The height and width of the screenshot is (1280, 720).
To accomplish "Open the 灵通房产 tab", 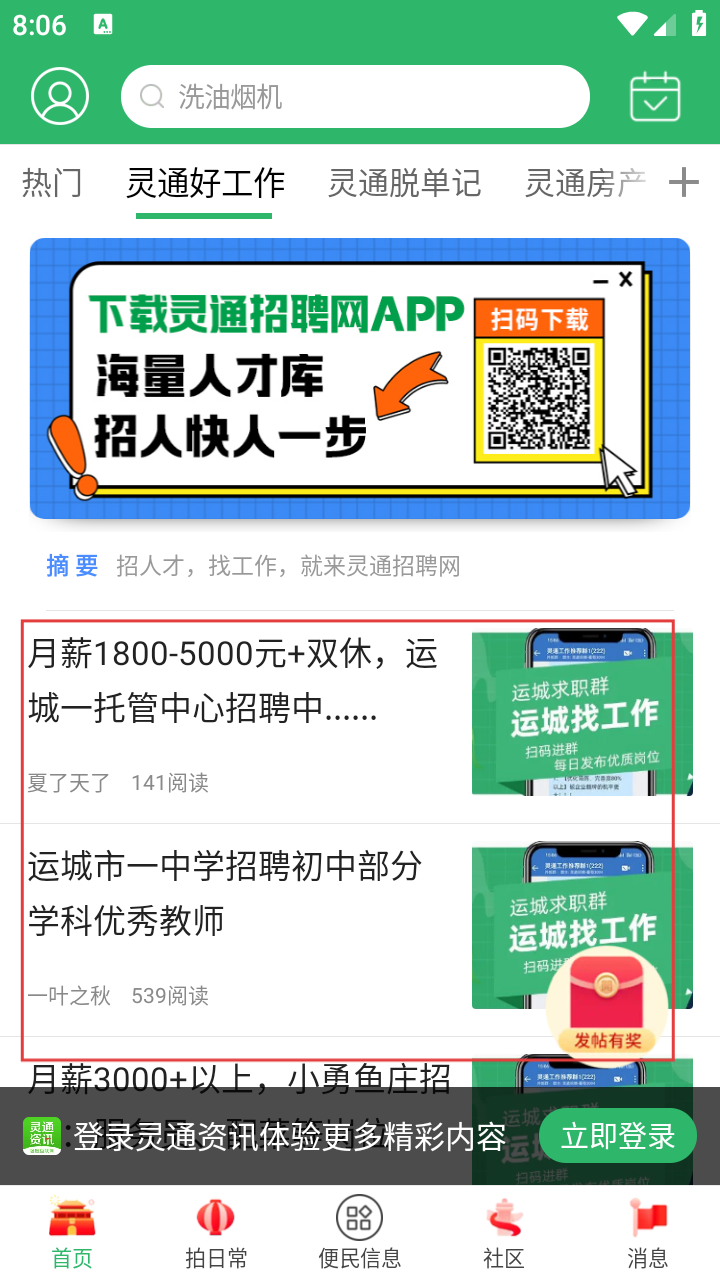I will (x=585, y=183).
